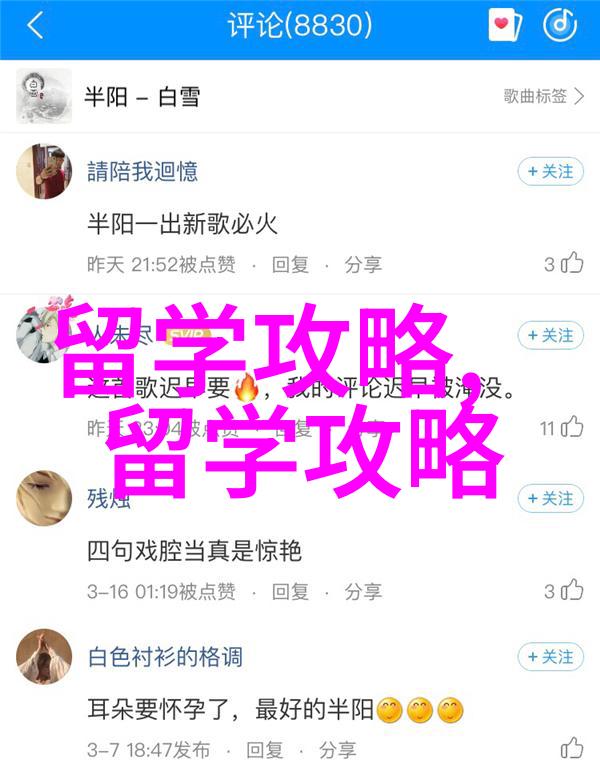
Task: Go back from the comments page
Action: pyautogui.click(x=36, y=26)
